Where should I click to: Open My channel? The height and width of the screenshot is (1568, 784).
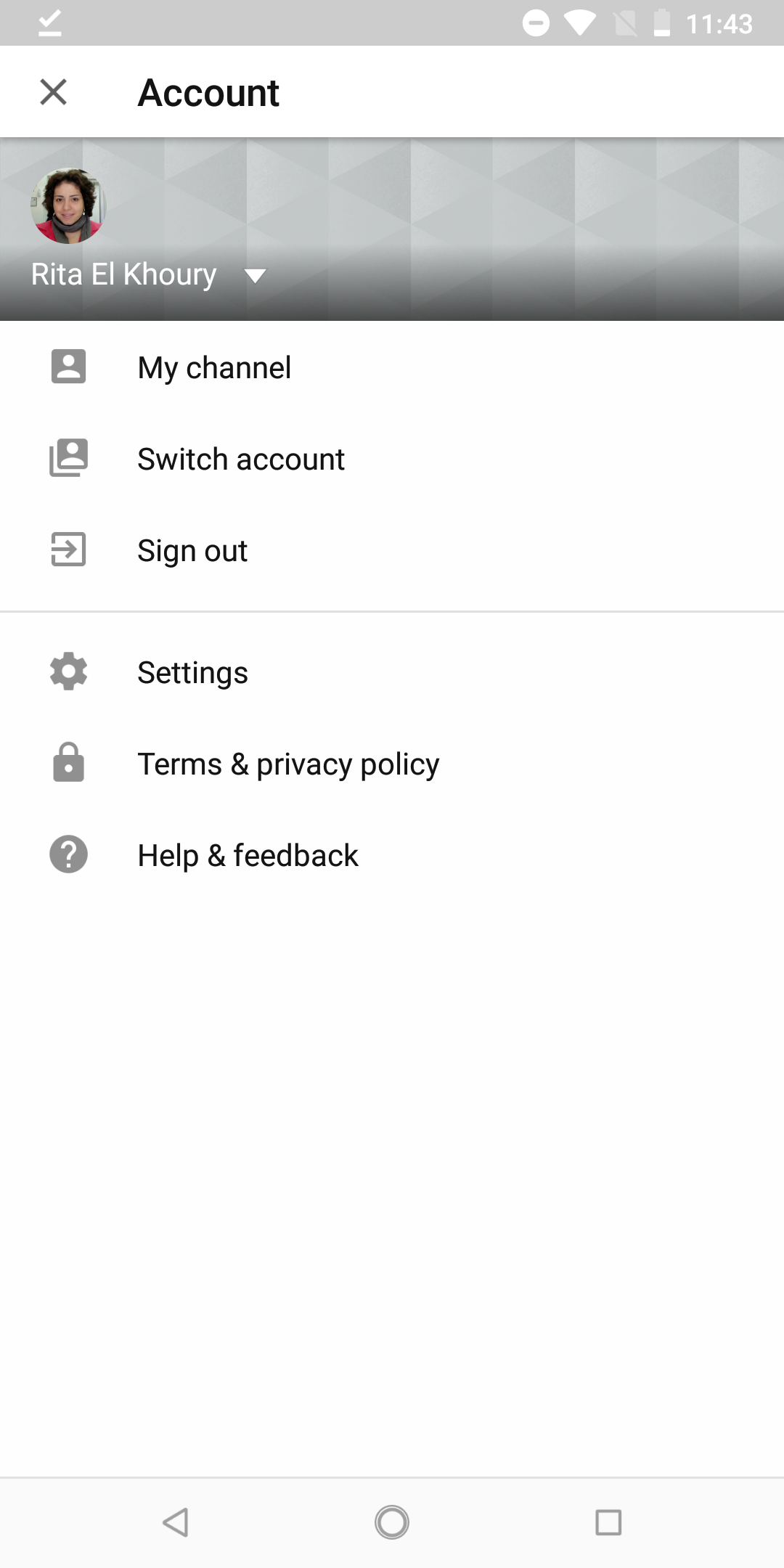pyautogui.click(x=214, y=367)
